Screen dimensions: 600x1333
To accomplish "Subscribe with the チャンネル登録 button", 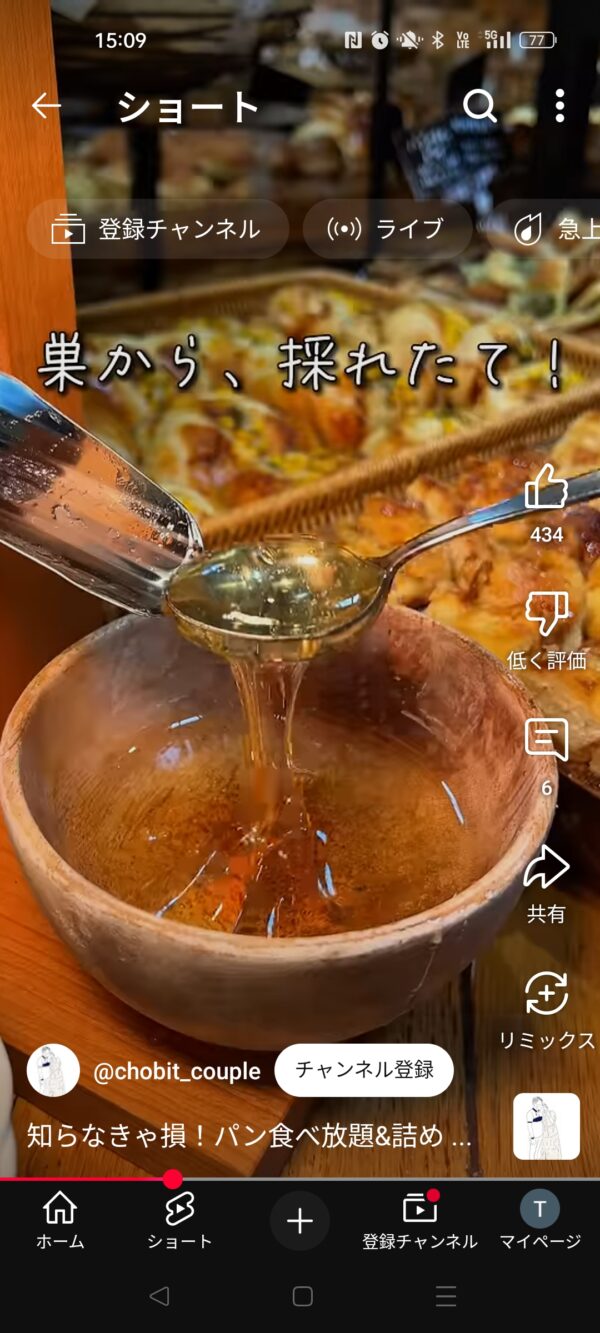I will coord(364,1070).
